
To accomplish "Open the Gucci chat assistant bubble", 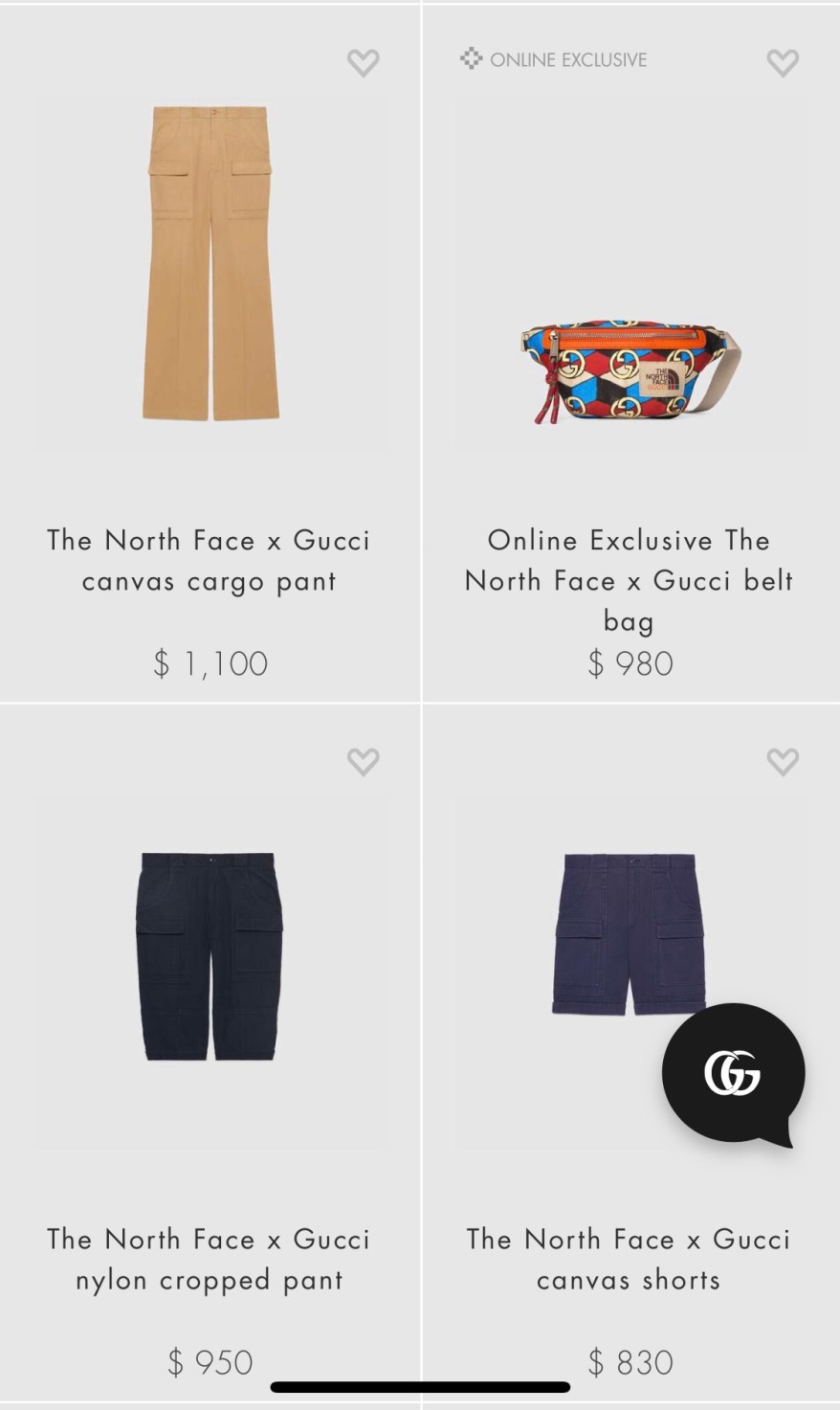I will (x=733, y=1073).
